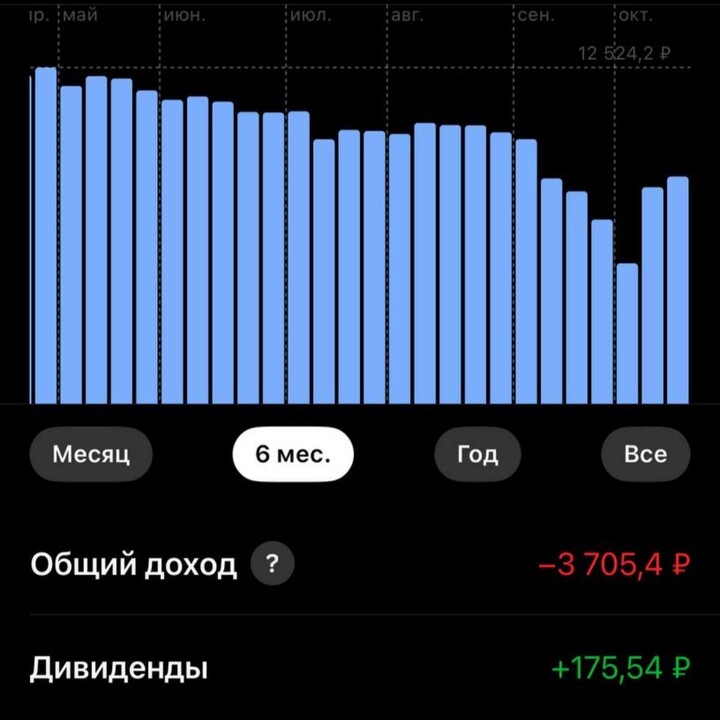Screen dimensions: 720x720
Task: Show the chart for Год
Action: pyautogui.click(x=477, y=454)
